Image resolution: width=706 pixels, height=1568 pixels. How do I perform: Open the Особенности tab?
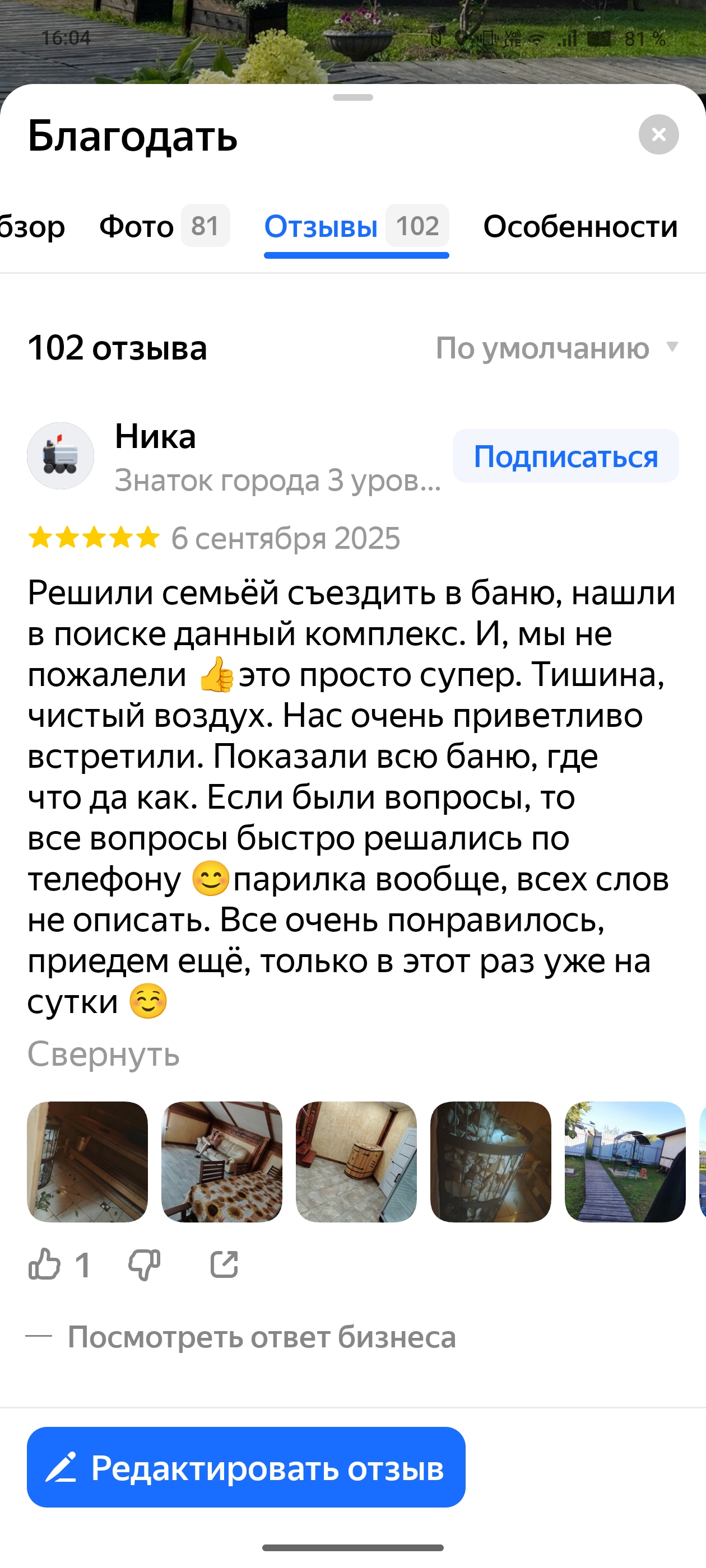pos(580,226)
